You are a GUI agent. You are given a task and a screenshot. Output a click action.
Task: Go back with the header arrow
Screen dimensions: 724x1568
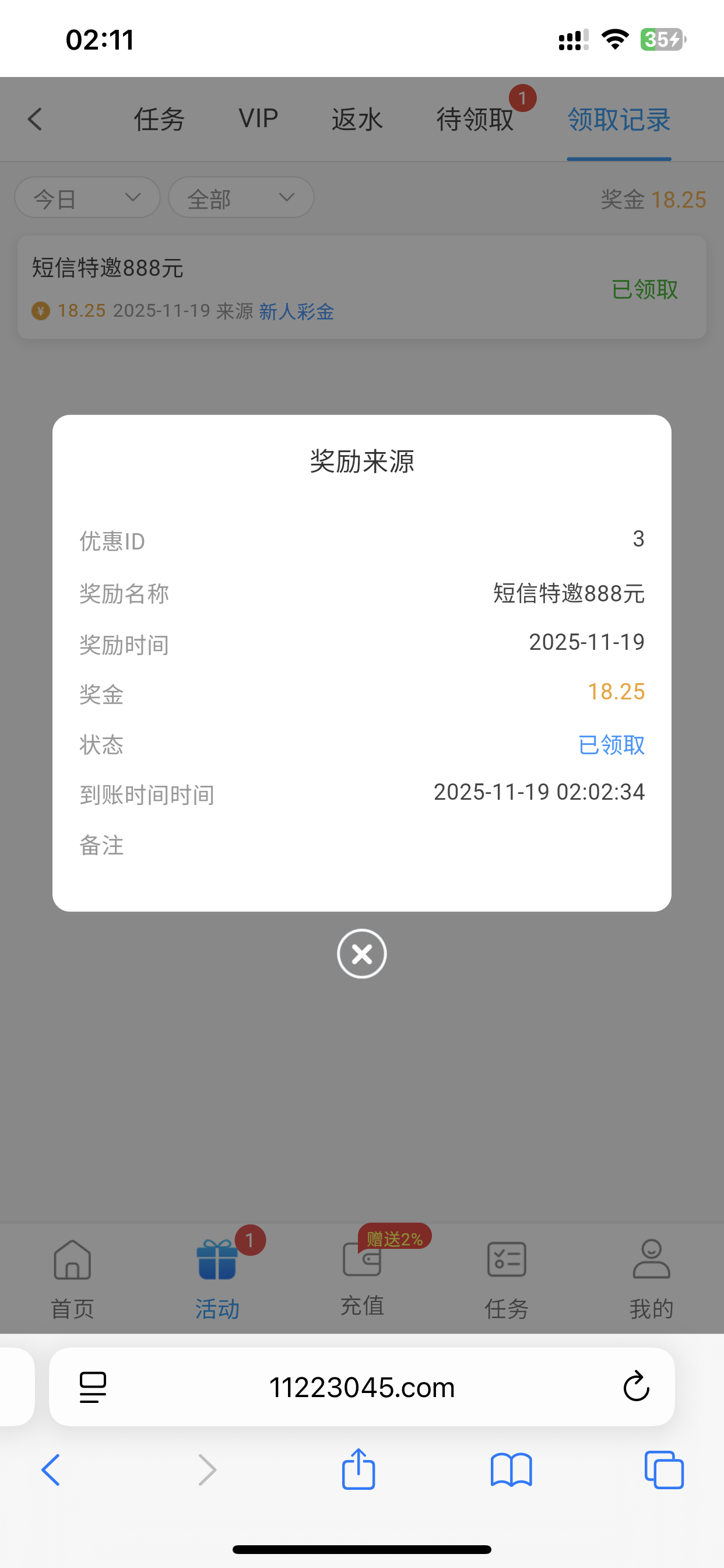tap(36, 120)
